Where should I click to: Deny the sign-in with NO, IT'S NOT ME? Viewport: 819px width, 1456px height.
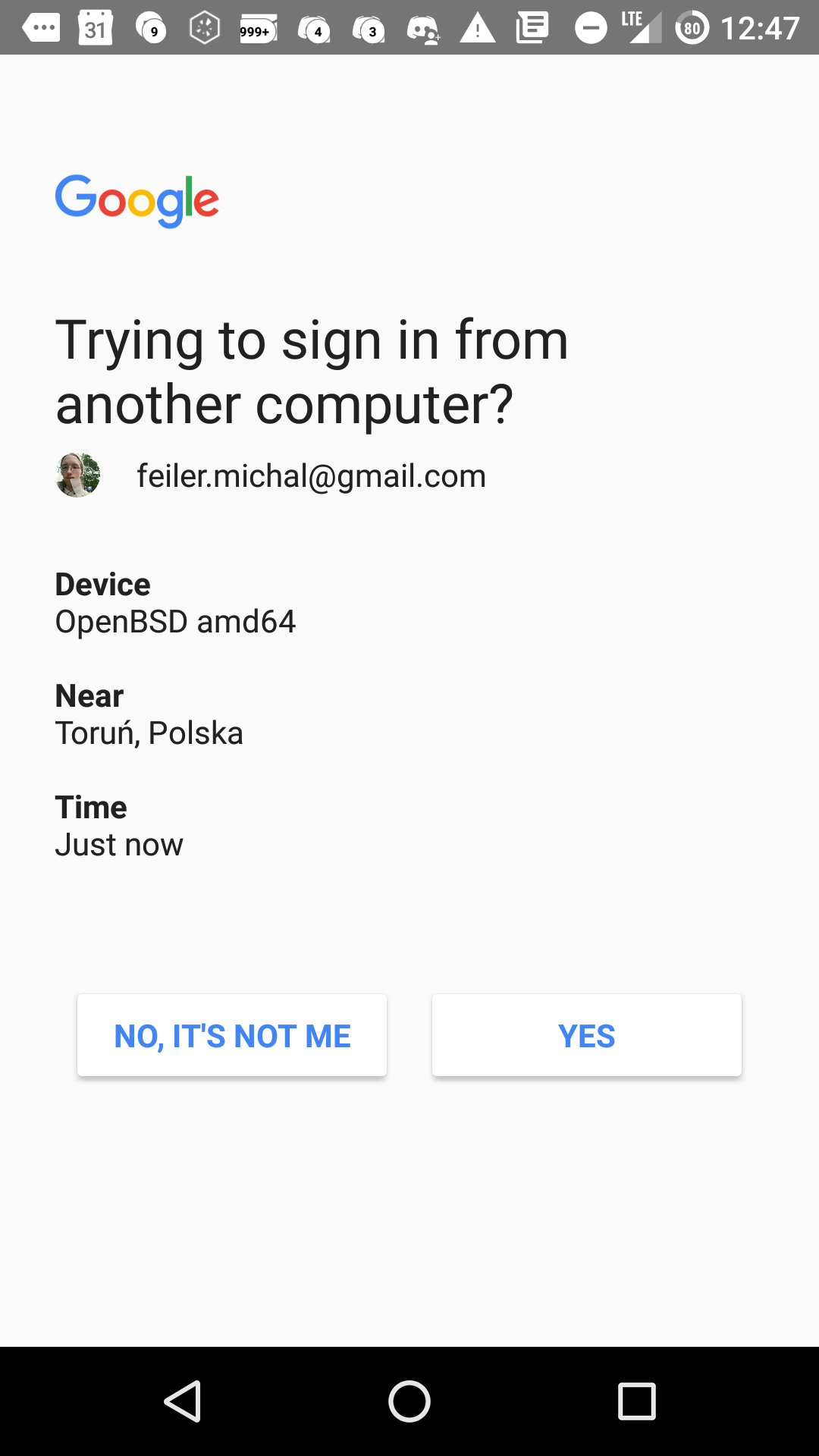(232, 1035)
